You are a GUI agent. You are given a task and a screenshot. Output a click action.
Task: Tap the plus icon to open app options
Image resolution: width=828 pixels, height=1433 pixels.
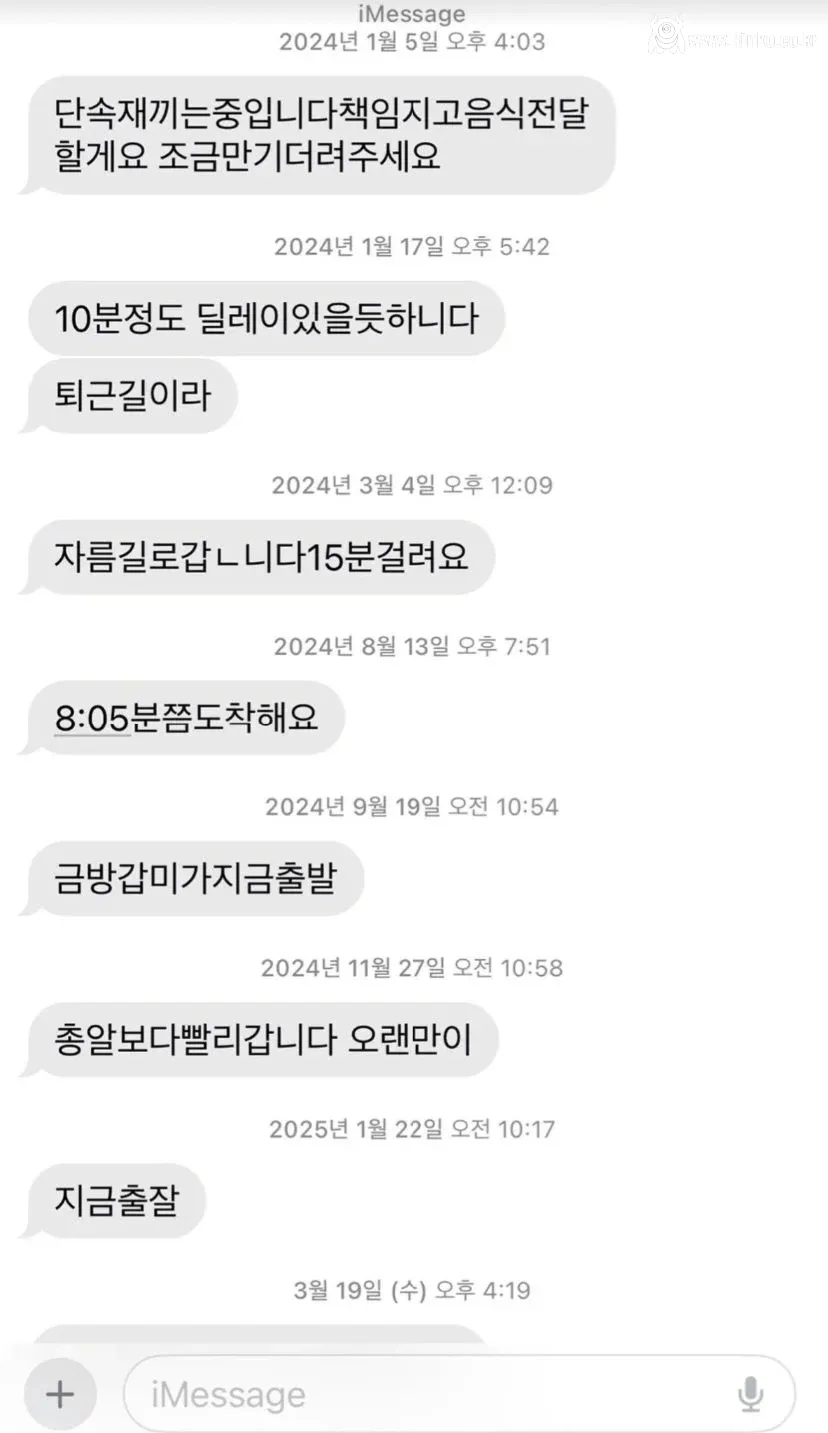pos(60,1392)
